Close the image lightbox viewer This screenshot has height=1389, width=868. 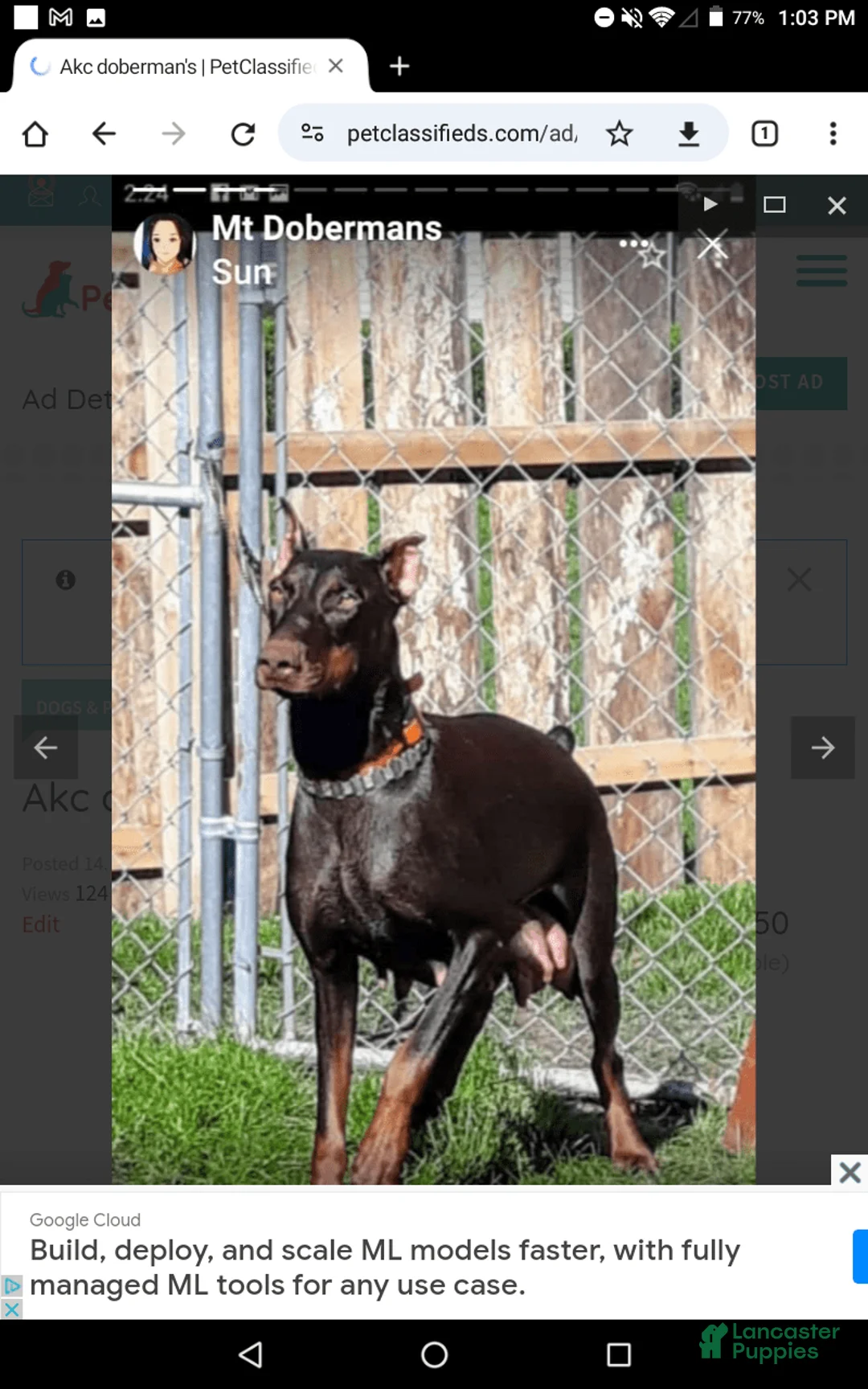click(x=837, y=205)
